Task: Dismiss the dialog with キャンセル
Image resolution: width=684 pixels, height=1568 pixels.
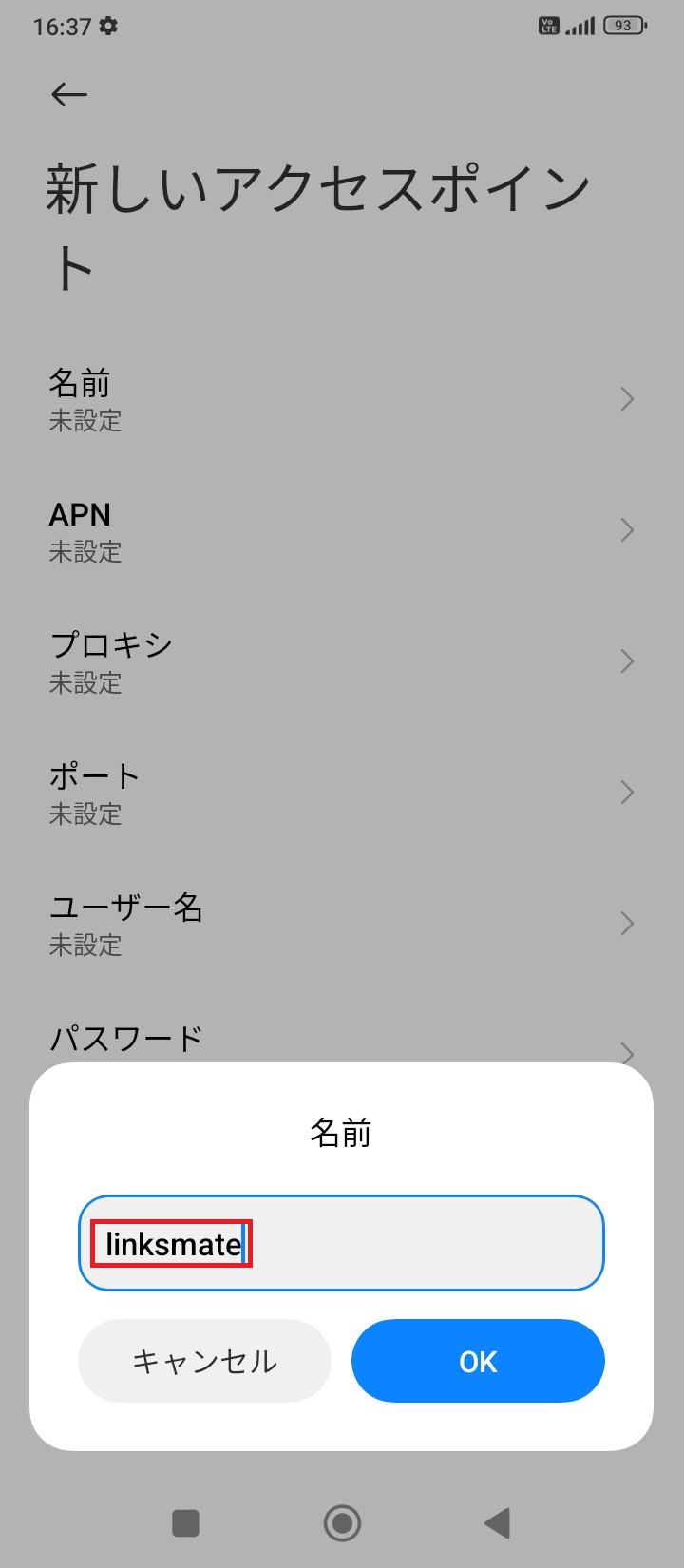Action: click(x=203, y=1361)
